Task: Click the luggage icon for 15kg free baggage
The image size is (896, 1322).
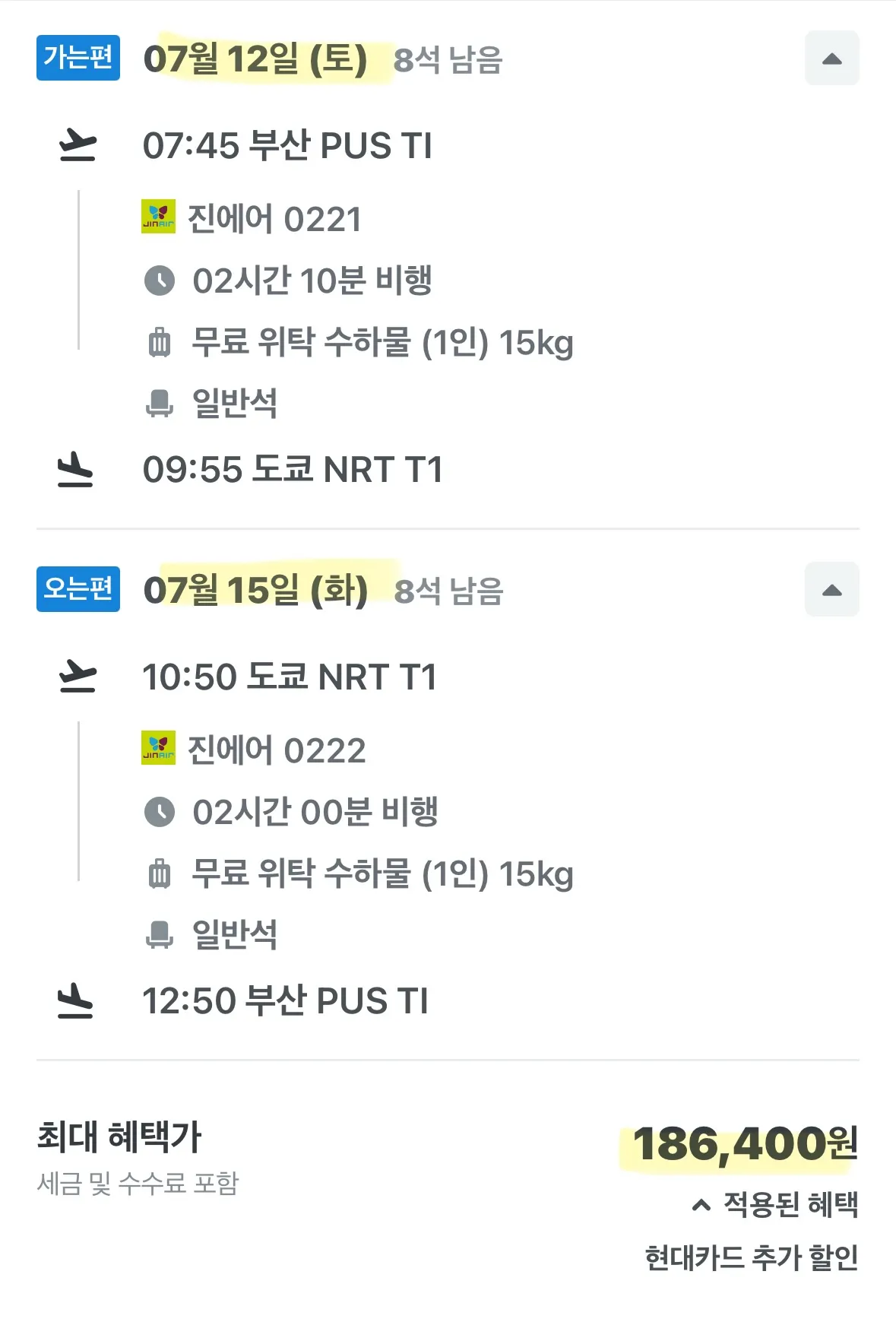Action: pos(160,342)
